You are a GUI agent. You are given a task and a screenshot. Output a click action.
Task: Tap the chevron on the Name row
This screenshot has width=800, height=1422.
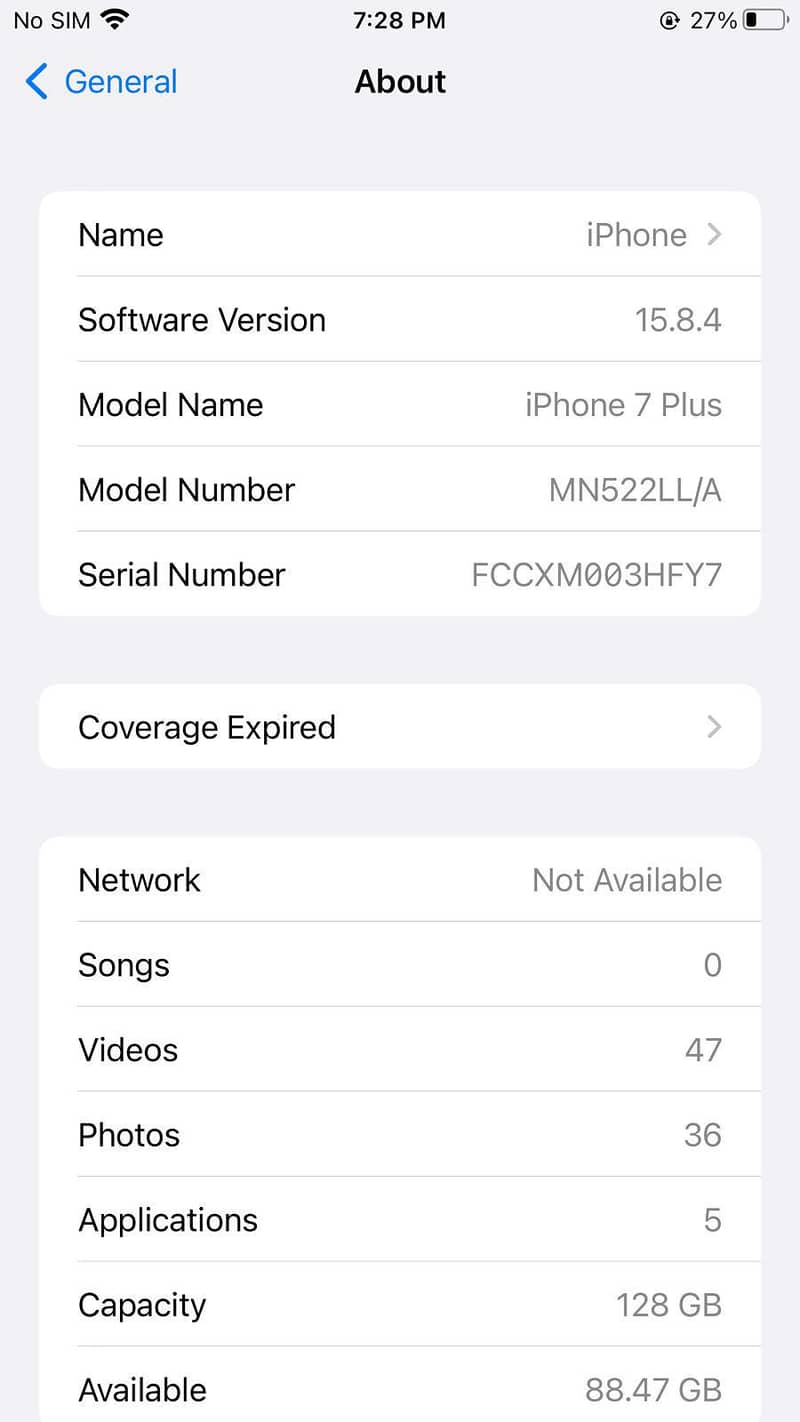(713, 234)
